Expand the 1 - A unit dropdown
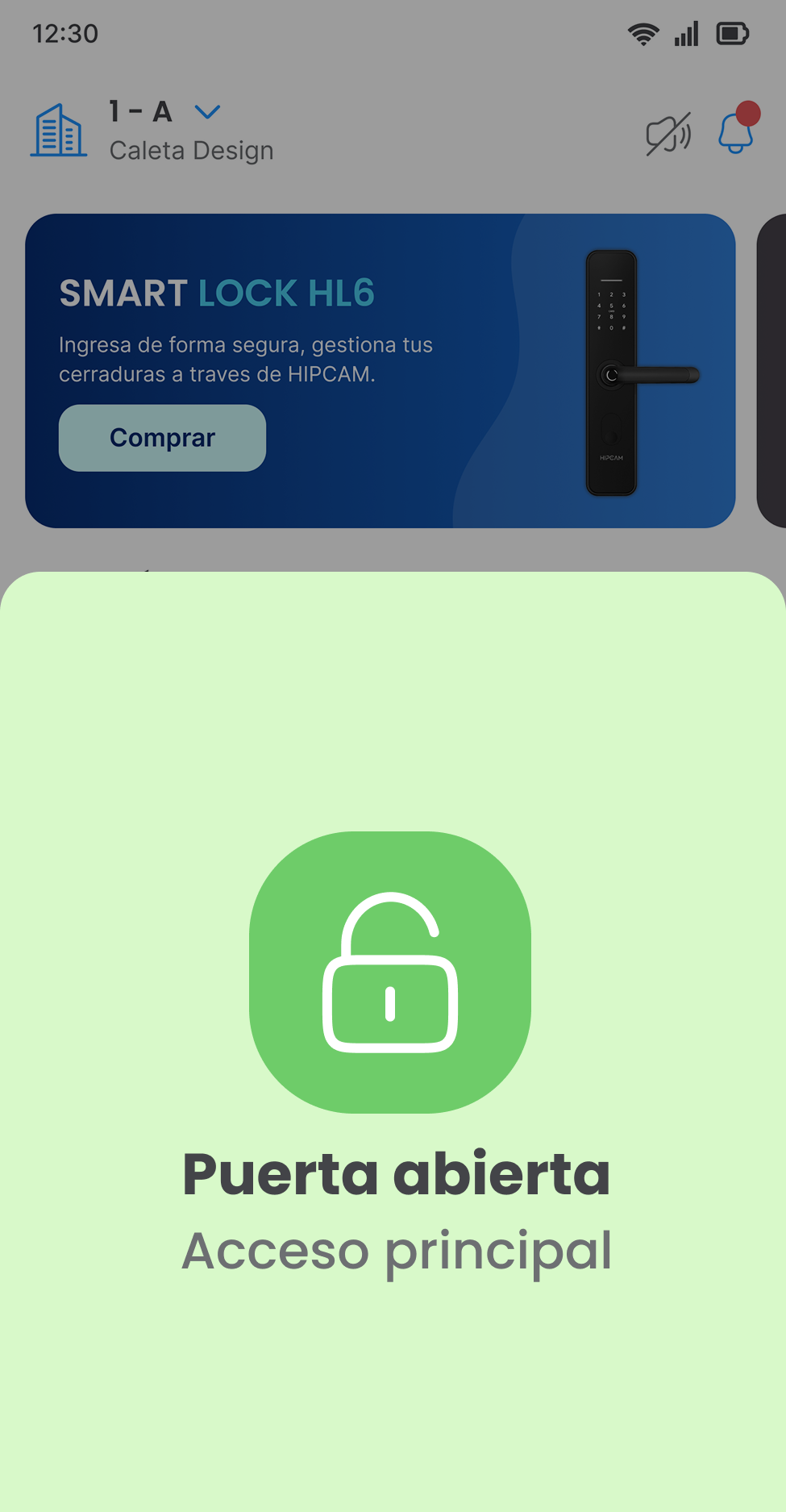This screenshot has height=1512, width=786. point(207,112)
